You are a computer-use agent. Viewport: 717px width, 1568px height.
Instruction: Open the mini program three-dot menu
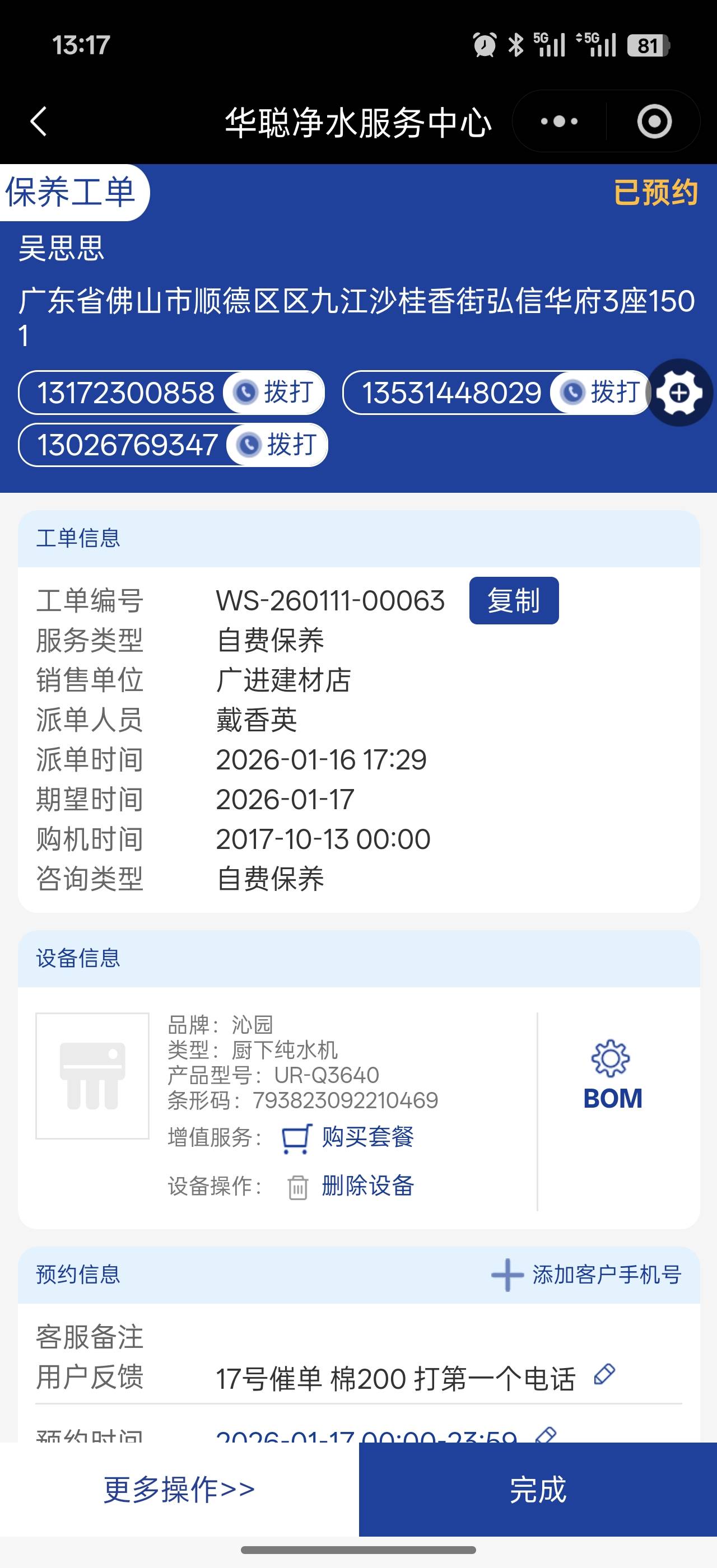pos(558,121)
